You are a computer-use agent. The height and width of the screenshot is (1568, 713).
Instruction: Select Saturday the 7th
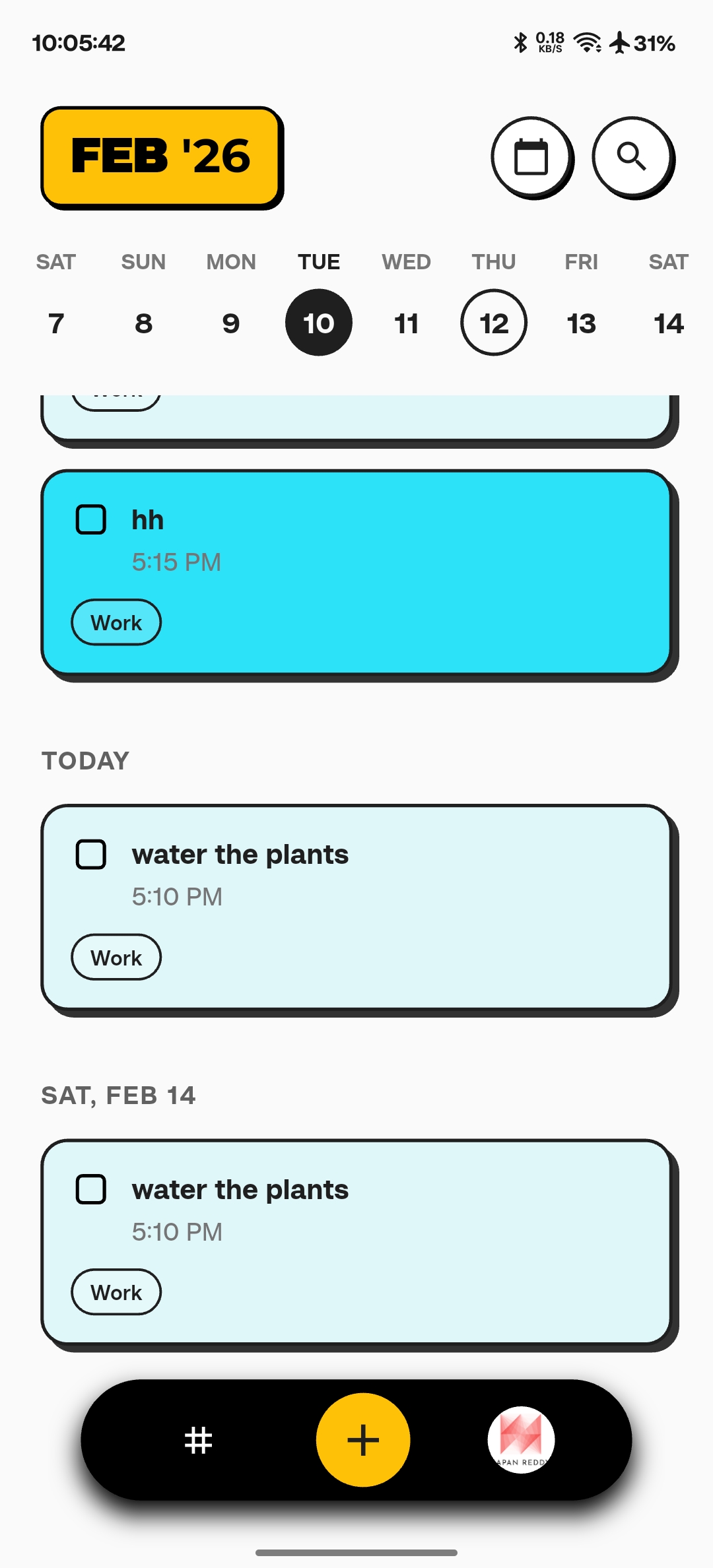56,323
